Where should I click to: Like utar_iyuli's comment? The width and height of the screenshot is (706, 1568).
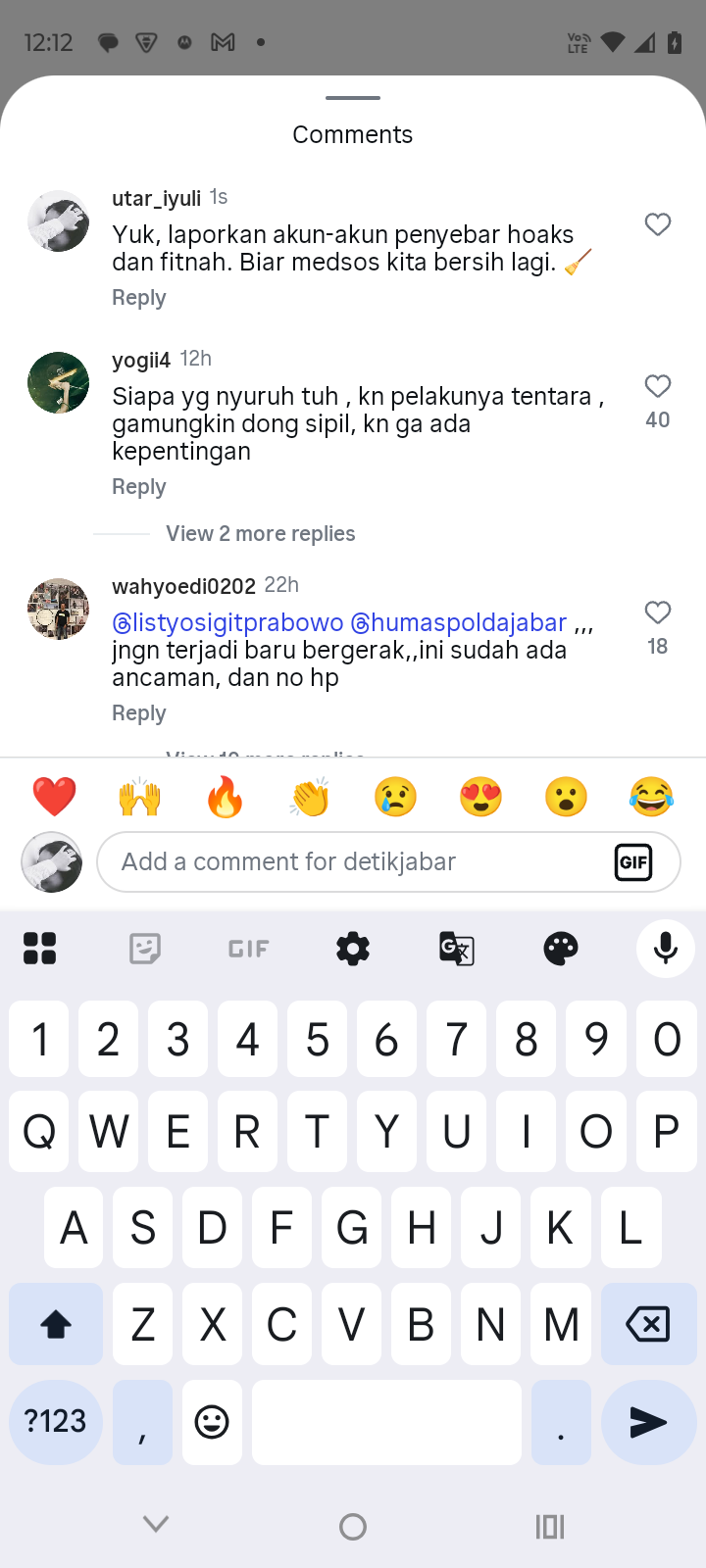[657, 224]
